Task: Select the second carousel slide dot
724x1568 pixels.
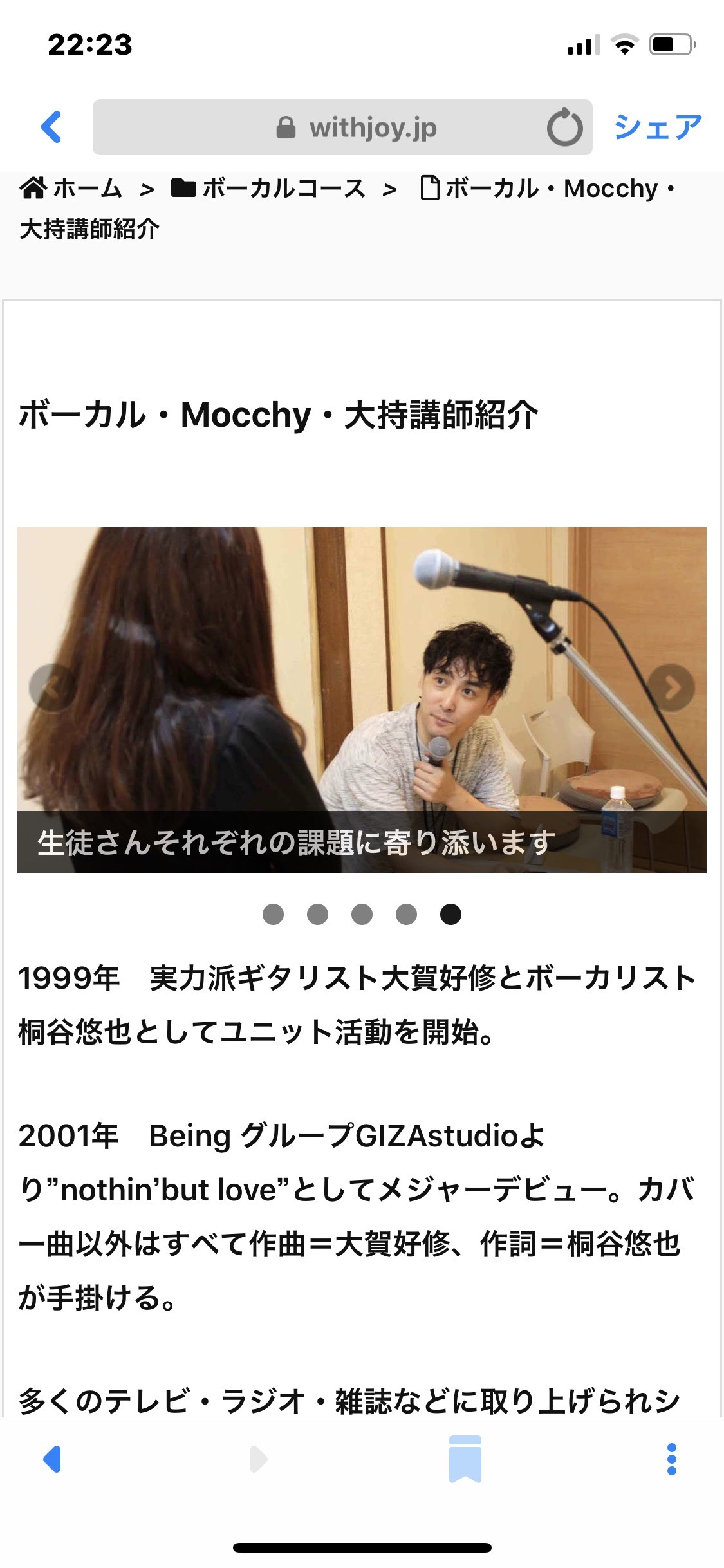Action: (x=317, y=914)
